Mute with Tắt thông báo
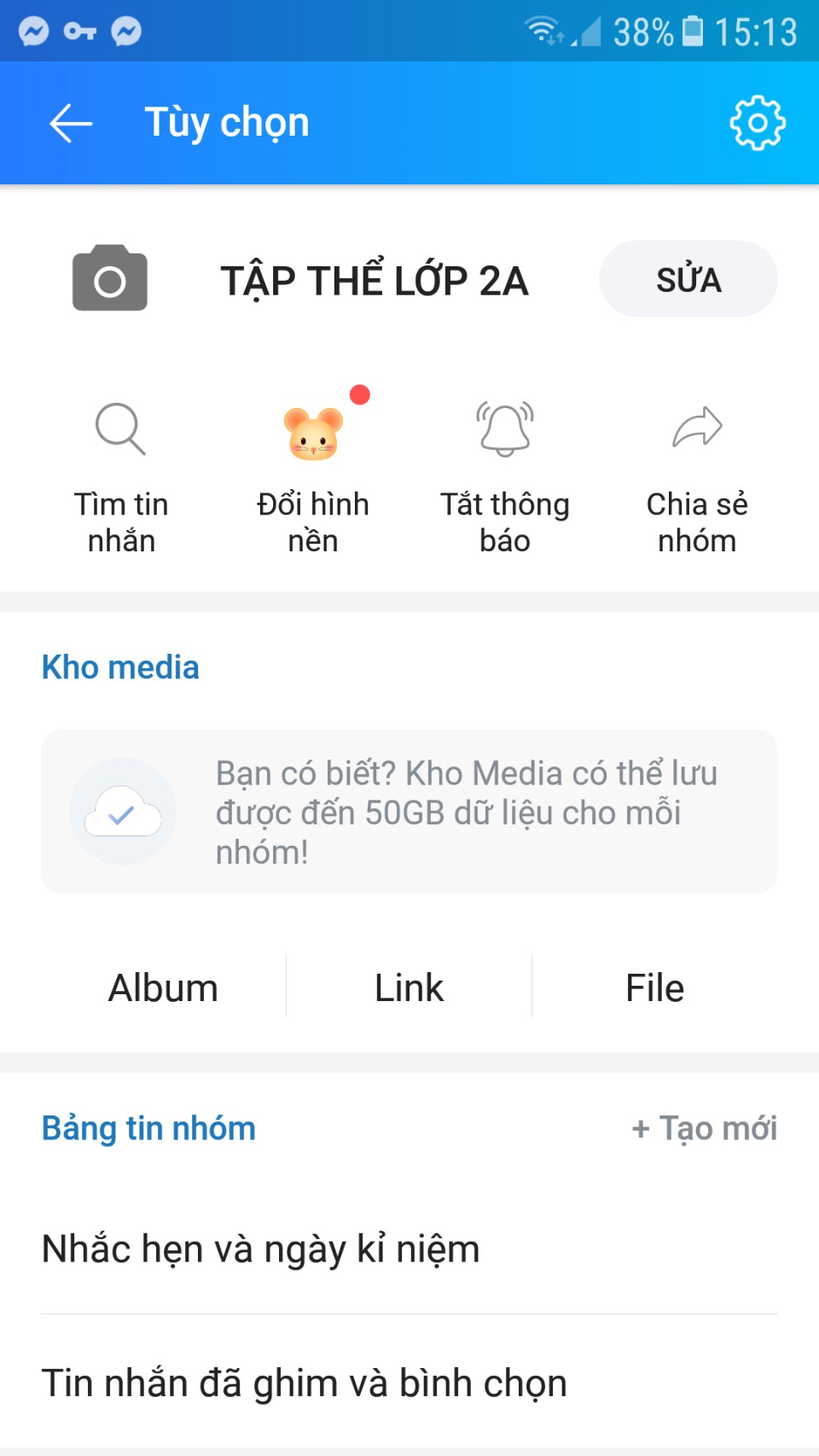The width and height of the screenshot is (819, 1456). coord(505,478)
